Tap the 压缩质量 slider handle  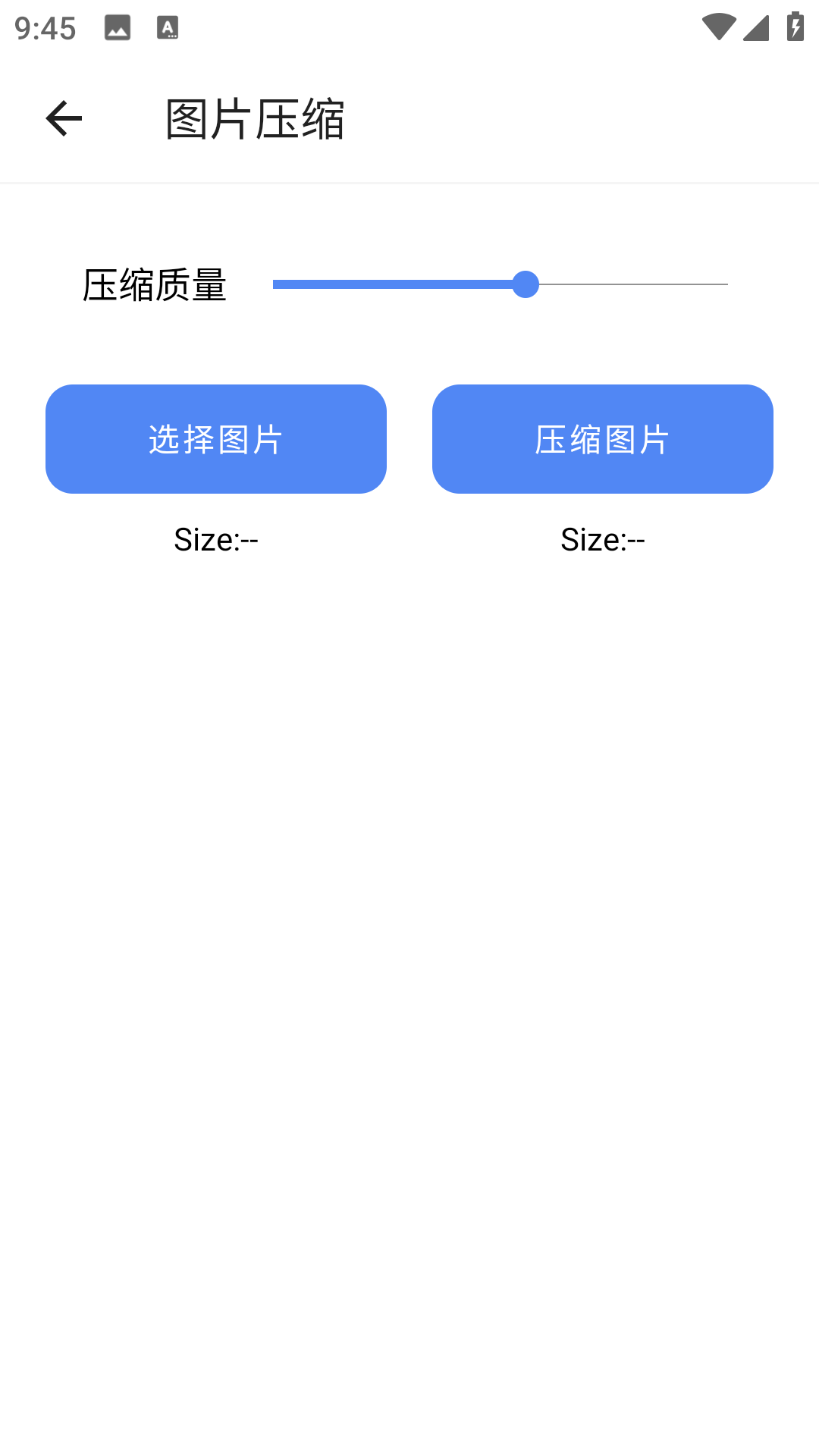pos(525,284)
